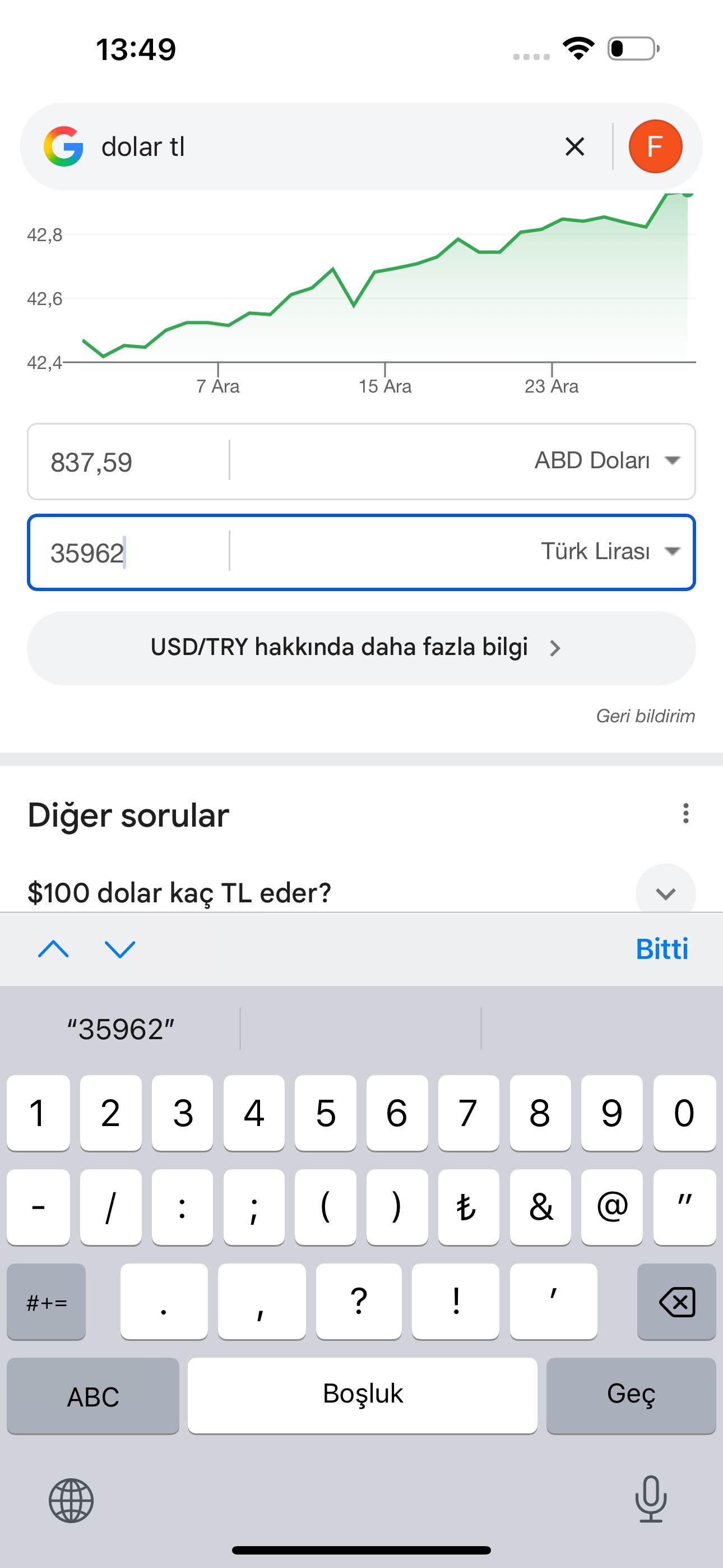
Task: Select the "35962" keyboard suggestion
Action: [x=121, y=1029]
